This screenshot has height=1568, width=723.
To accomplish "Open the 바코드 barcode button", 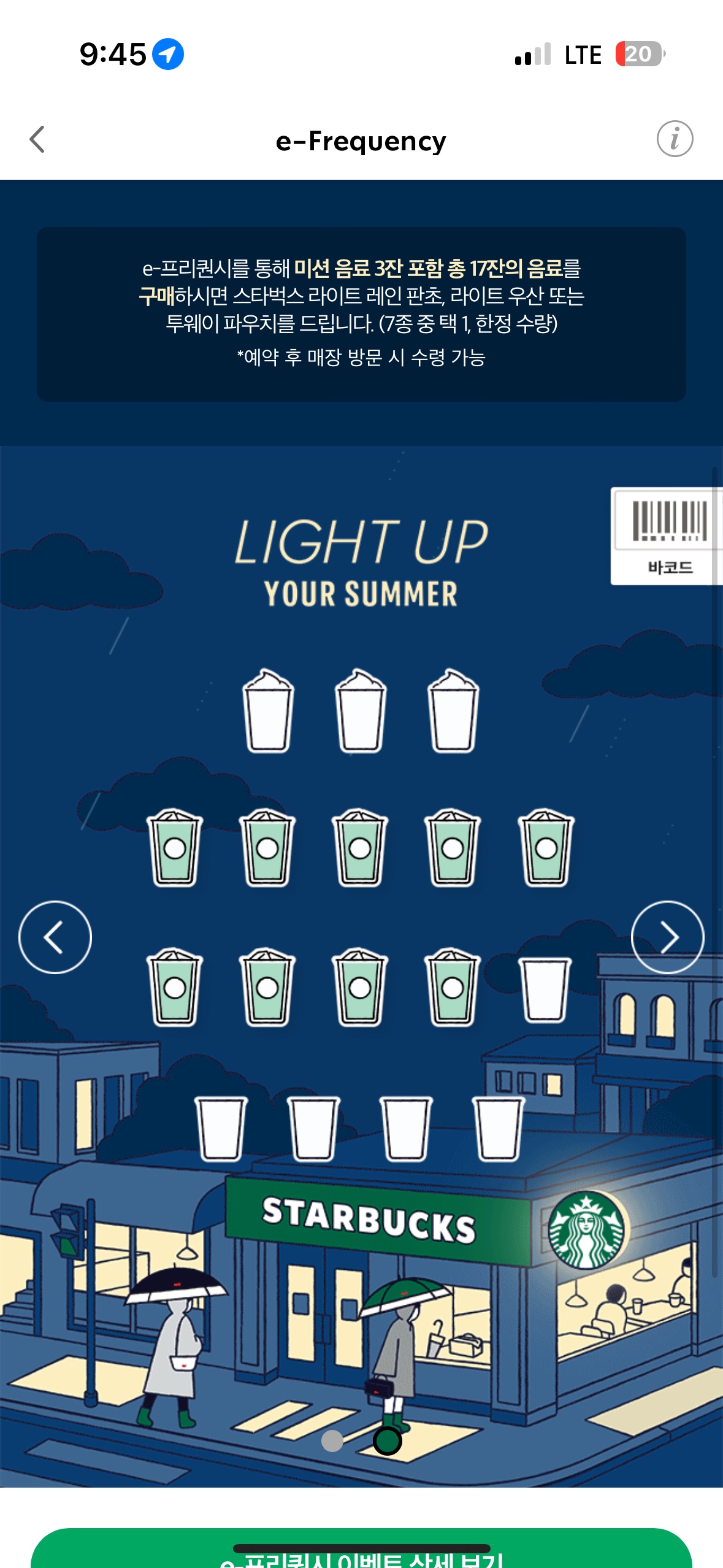I will click(x=667, y=536).
